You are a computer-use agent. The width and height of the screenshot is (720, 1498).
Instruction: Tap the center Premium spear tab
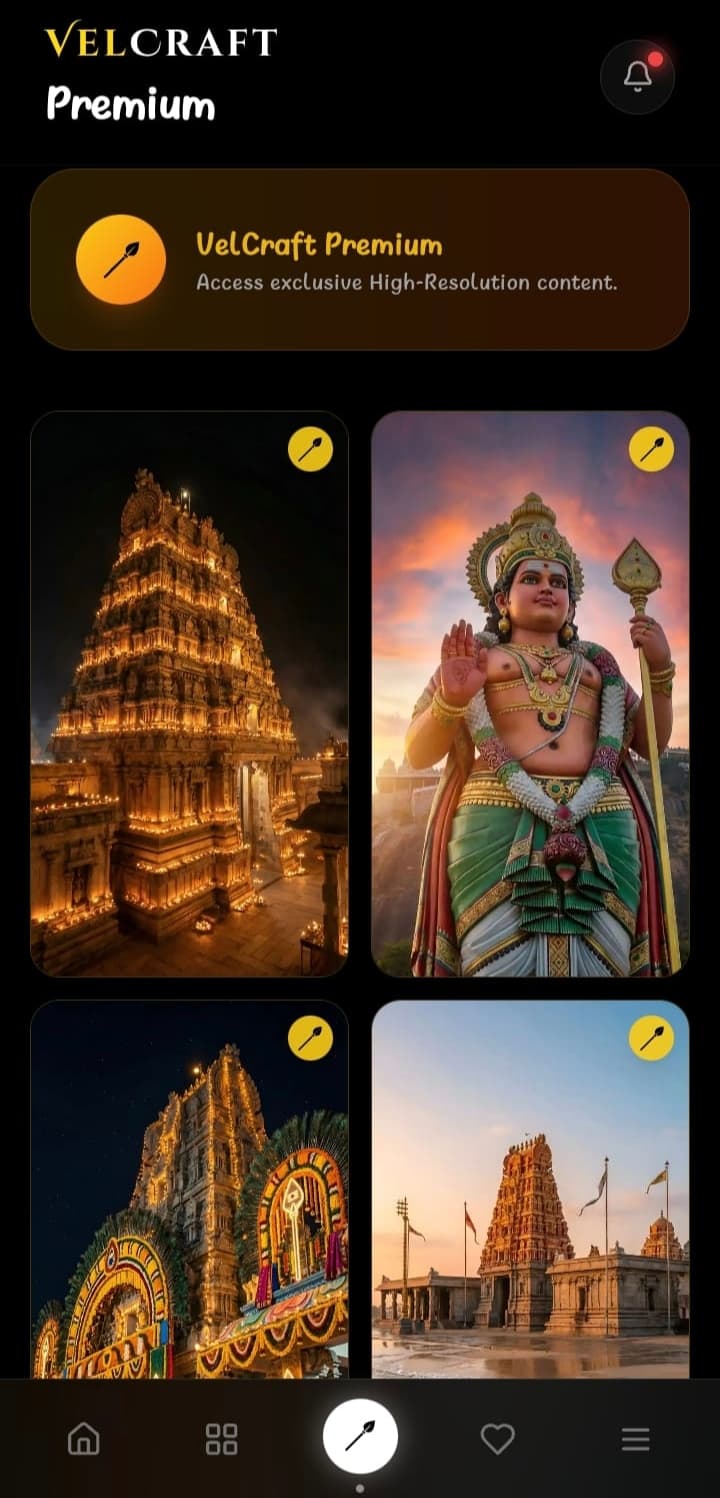[x=360, y=1436]
